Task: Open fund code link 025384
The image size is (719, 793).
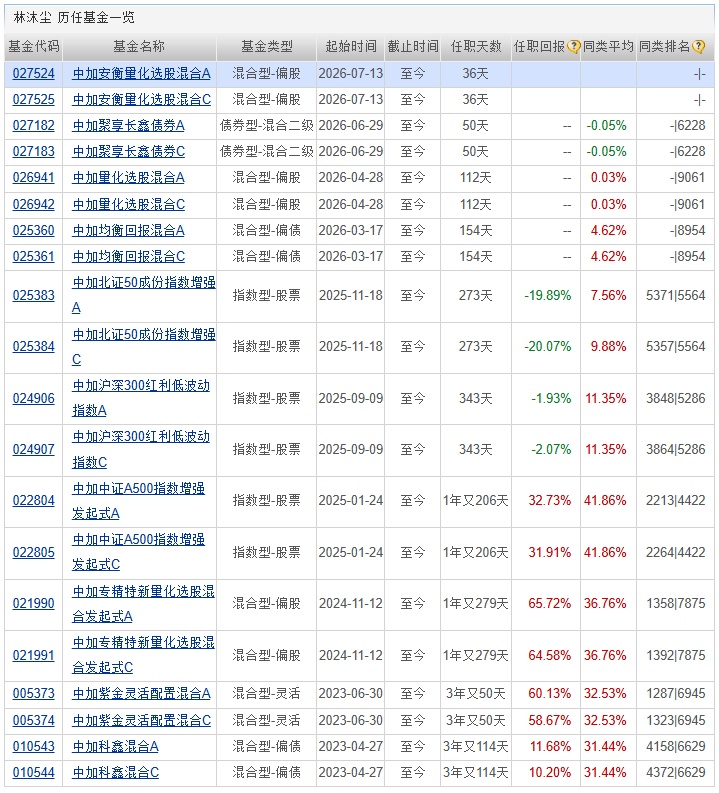Action: [33, 347]
